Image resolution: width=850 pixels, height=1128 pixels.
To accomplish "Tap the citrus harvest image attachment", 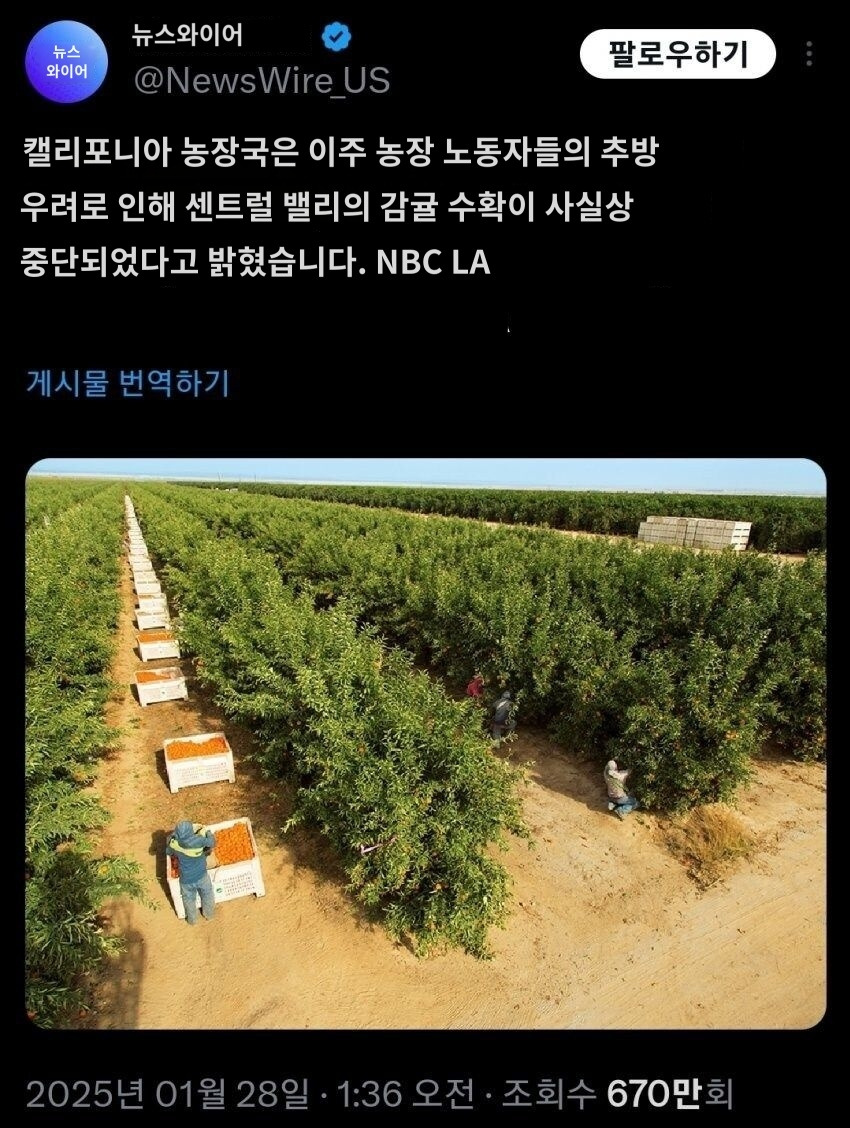I will coord(425,750).
